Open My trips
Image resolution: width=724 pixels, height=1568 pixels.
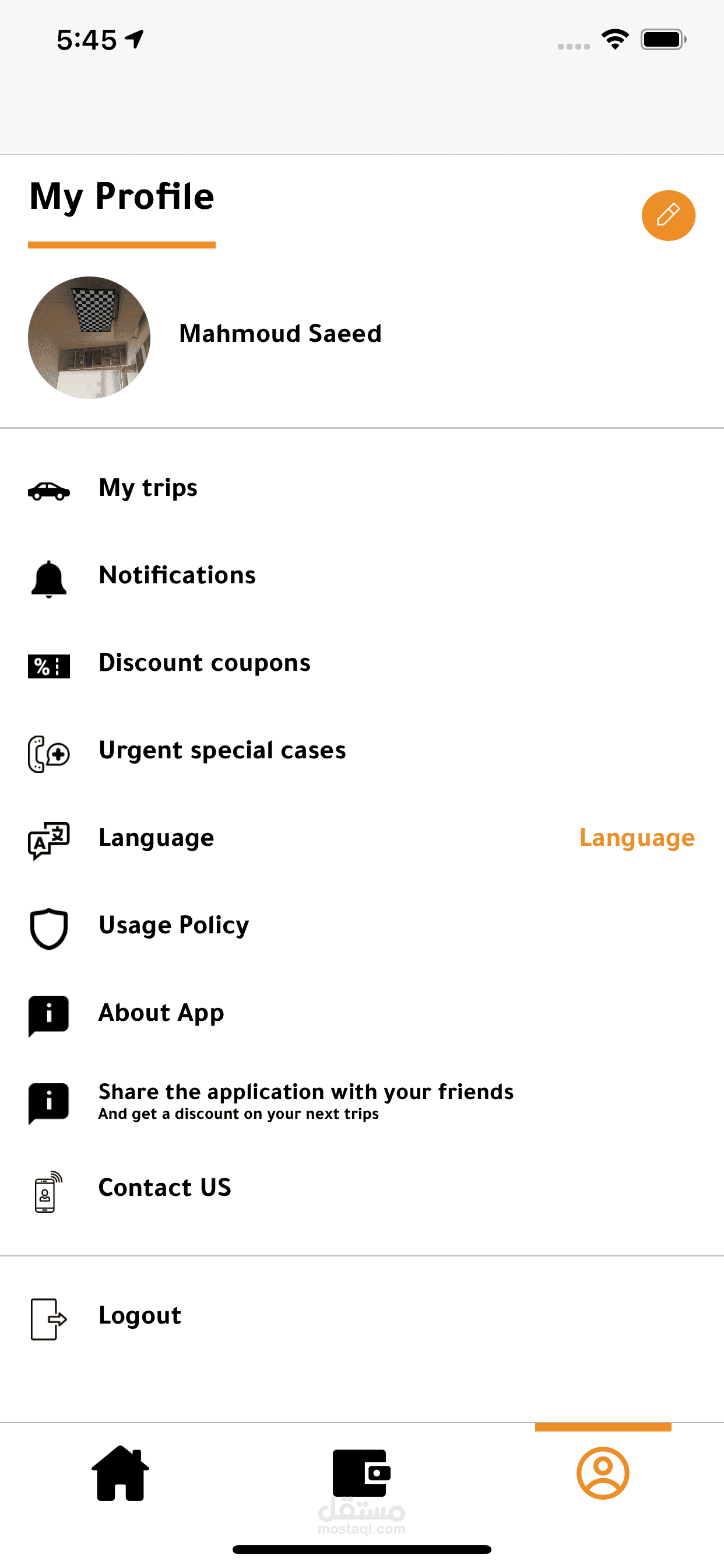pos(148,488)
